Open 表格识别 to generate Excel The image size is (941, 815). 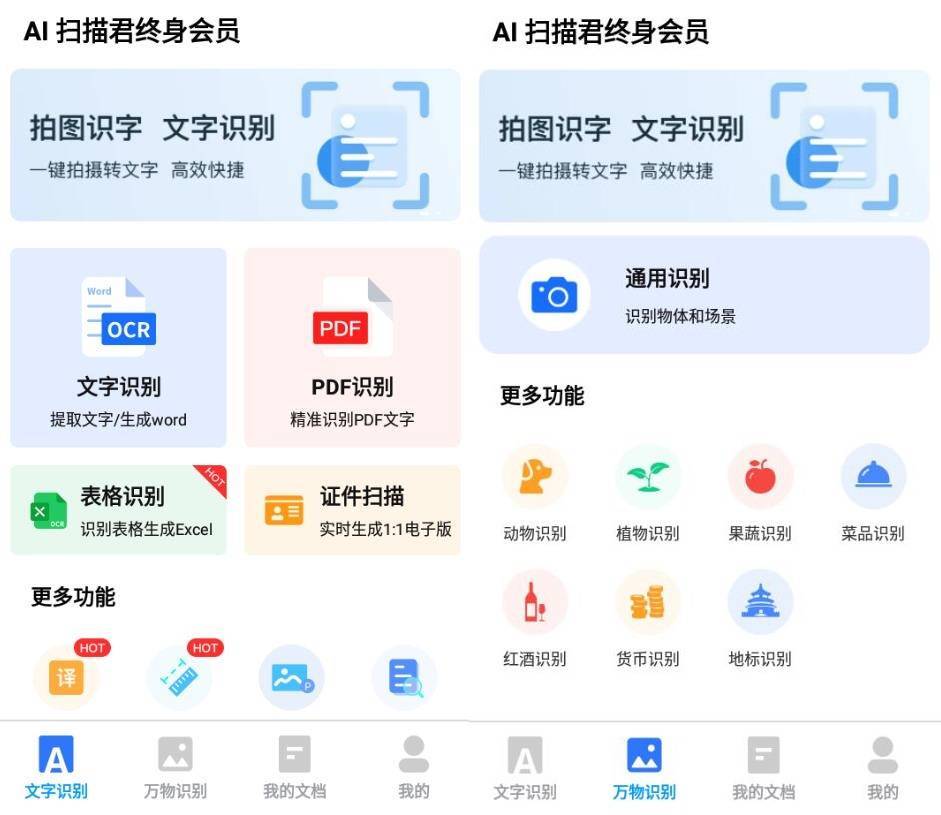click(118, 510)
